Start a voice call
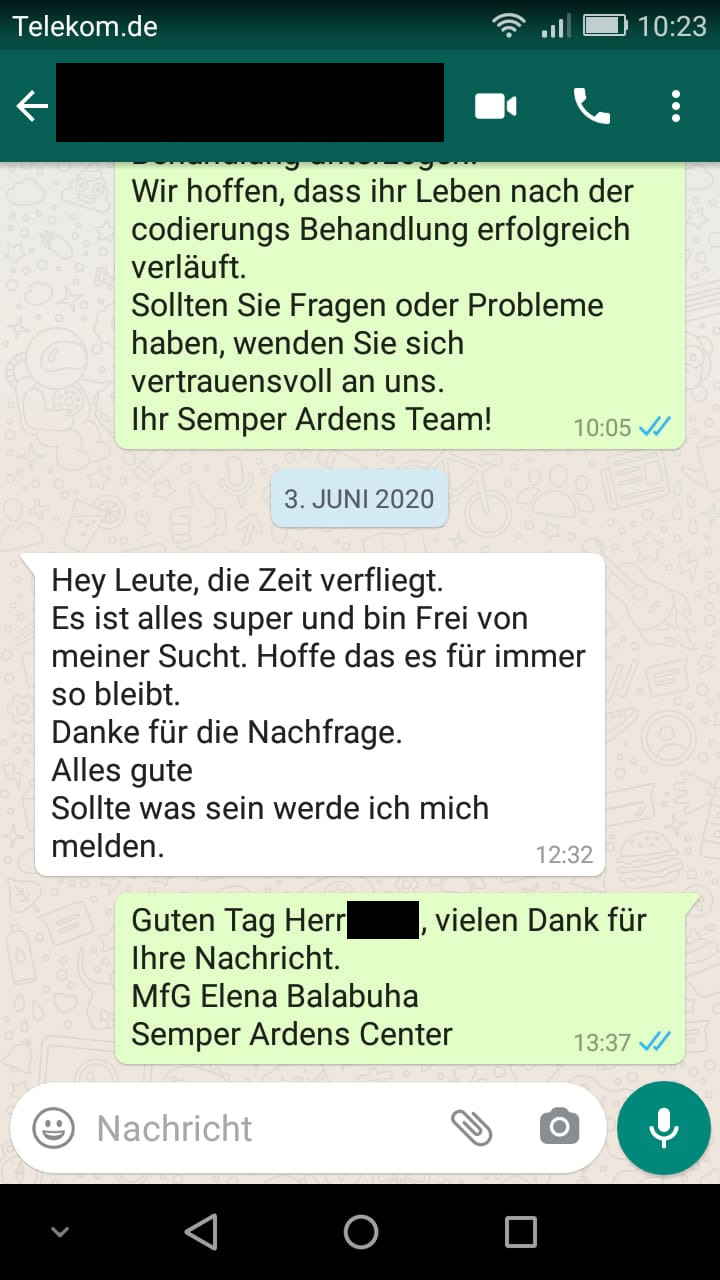The image size is (720, 1280). click(x=591, y=106)
